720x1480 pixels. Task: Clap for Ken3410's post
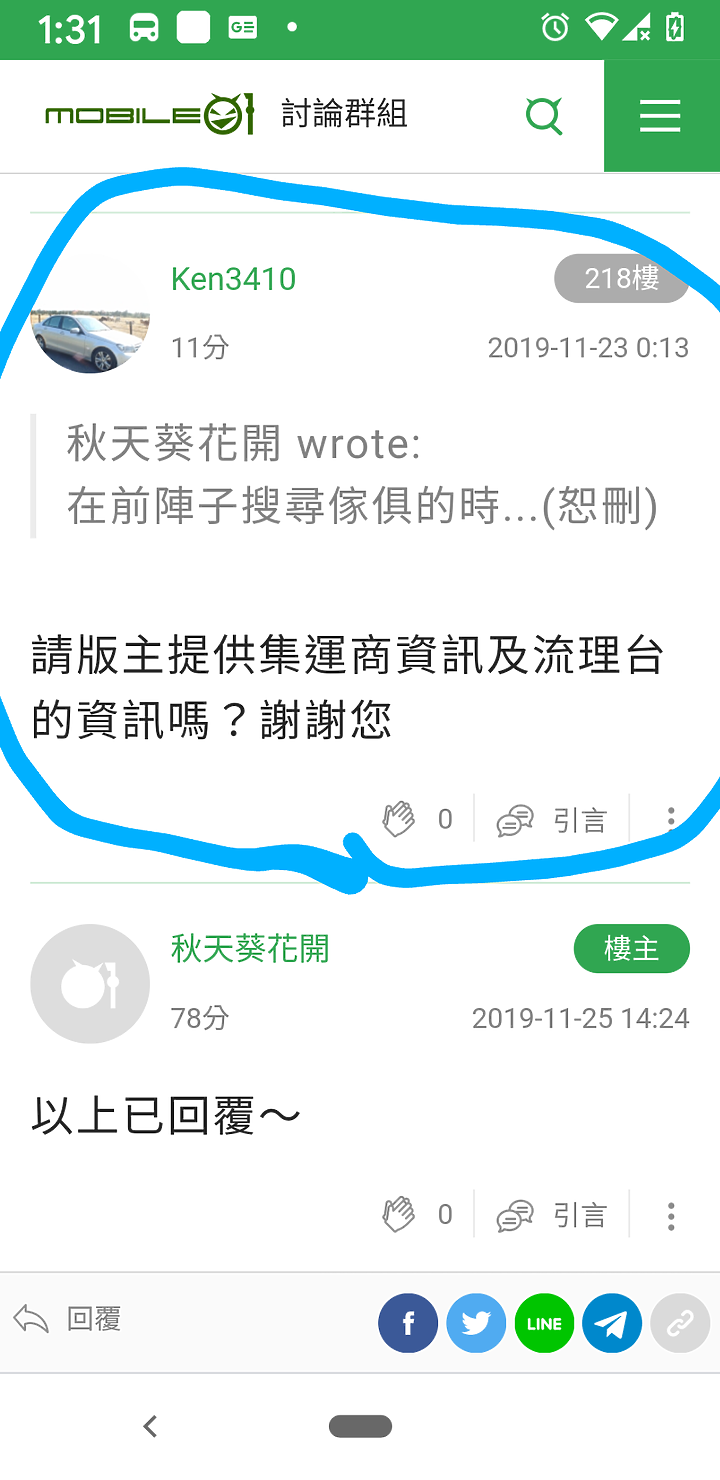[x=399, y=820]
